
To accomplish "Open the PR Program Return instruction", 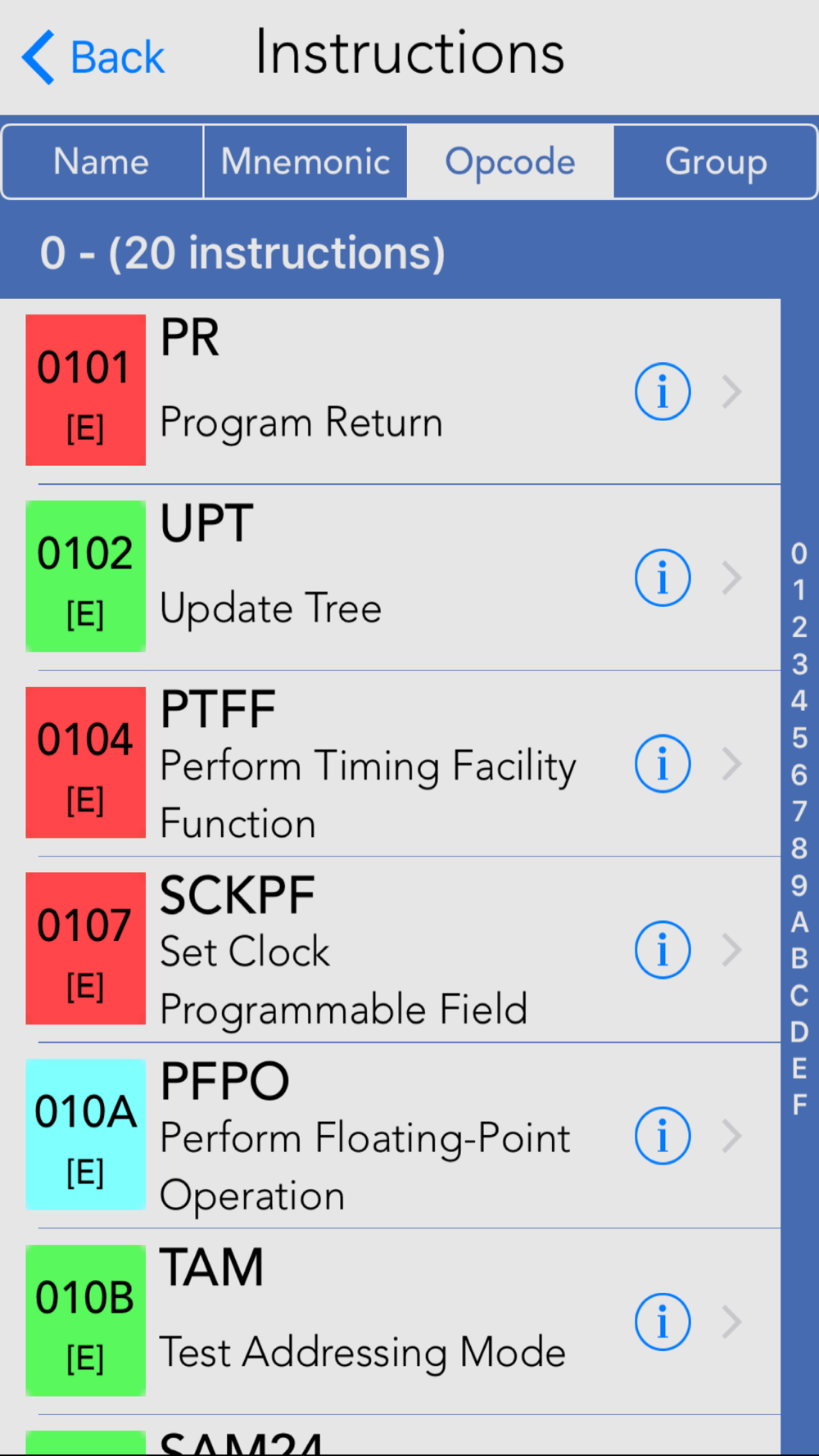I will click(390, 391).
